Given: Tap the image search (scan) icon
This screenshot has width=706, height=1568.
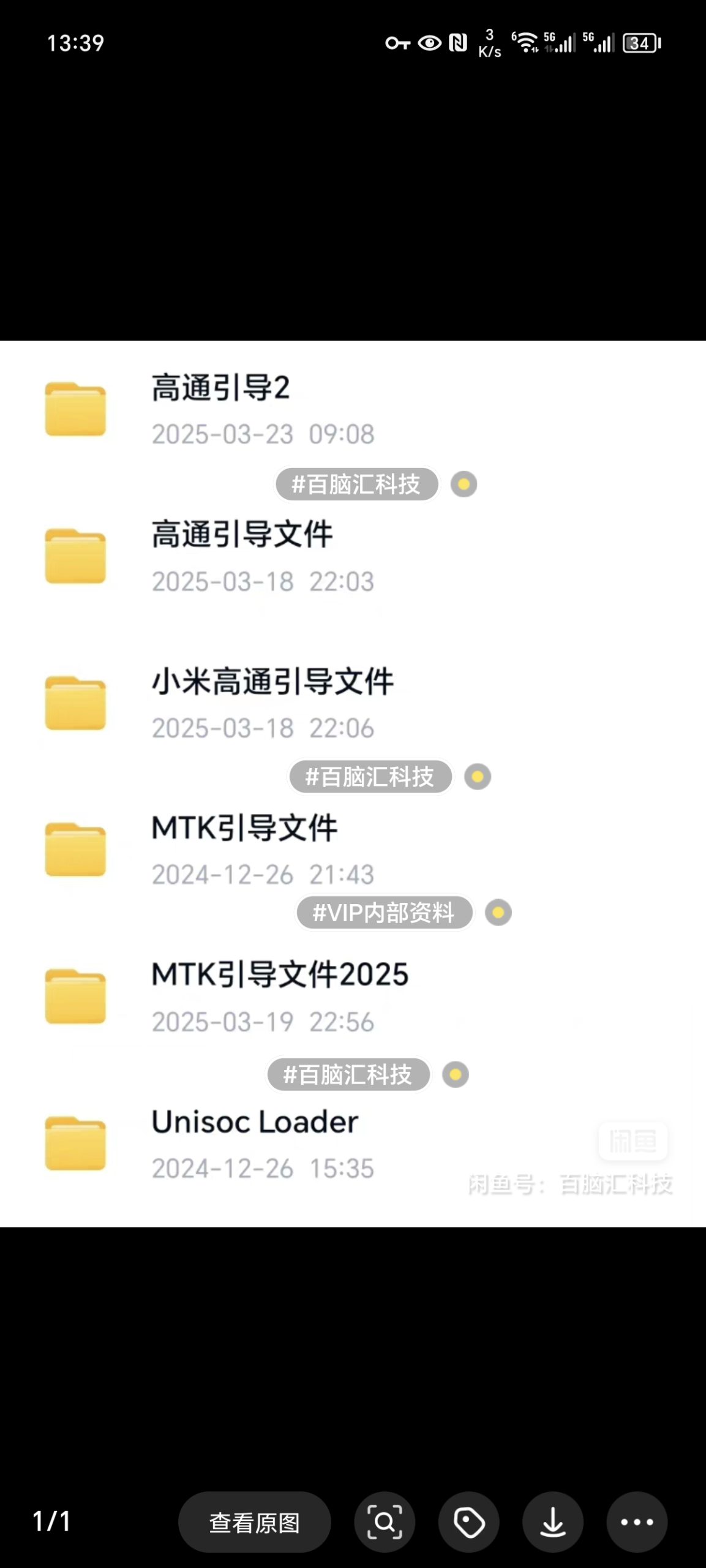Looking at the screenshot, I should pyautogui.click(x=384, y=1521).
